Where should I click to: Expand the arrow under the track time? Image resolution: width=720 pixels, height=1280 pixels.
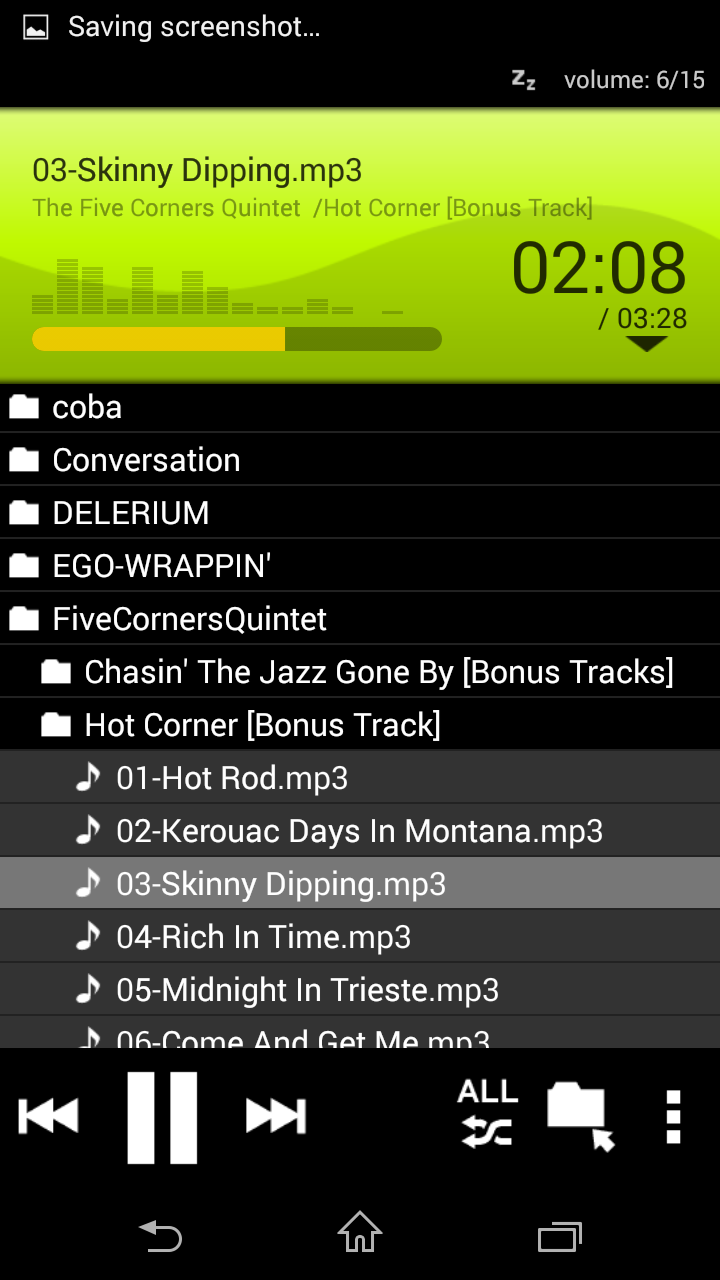pos(647,343)
